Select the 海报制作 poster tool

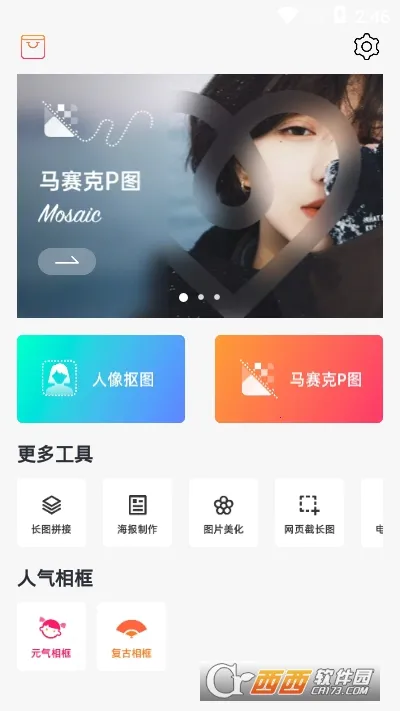137,513
